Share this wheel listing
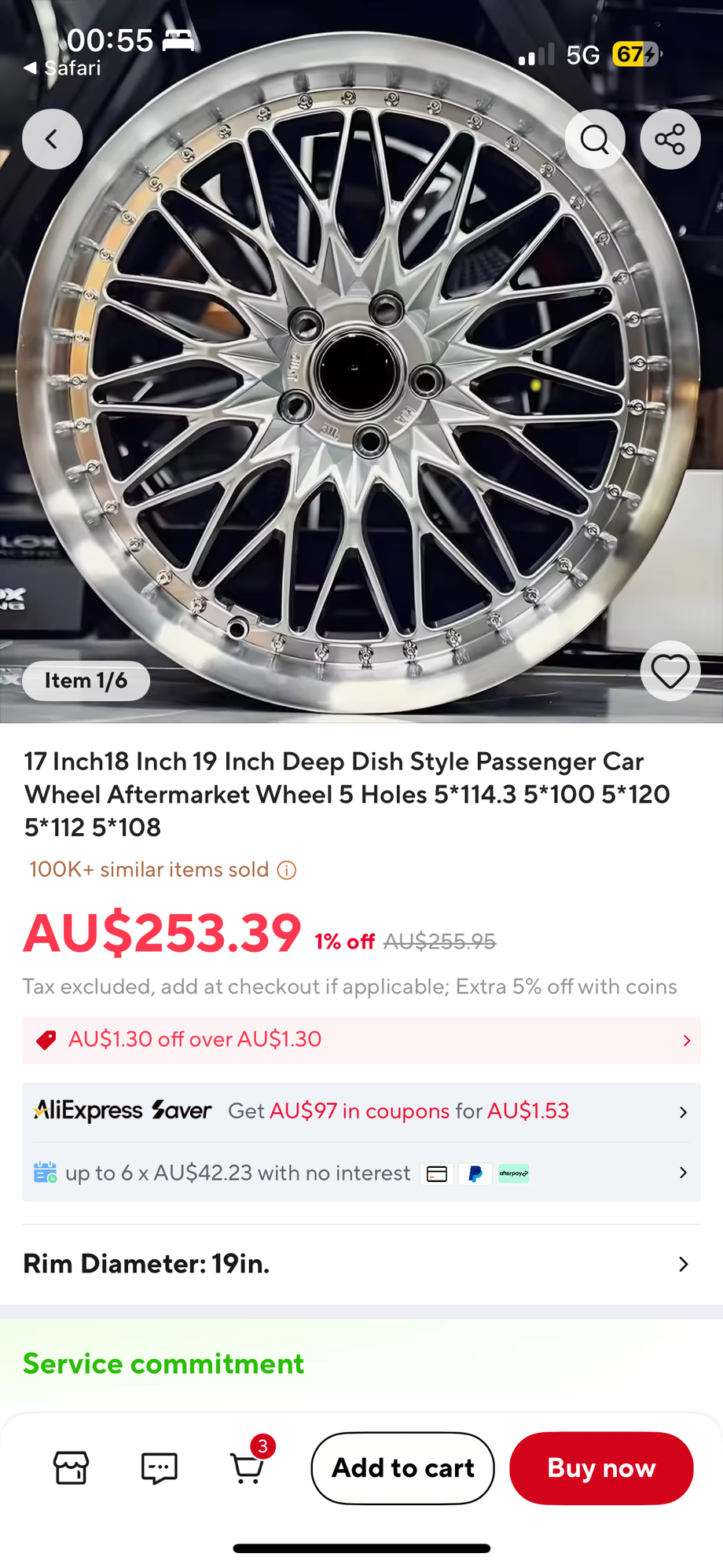Viewport: 723px width, 1568px height. [670, 139]
